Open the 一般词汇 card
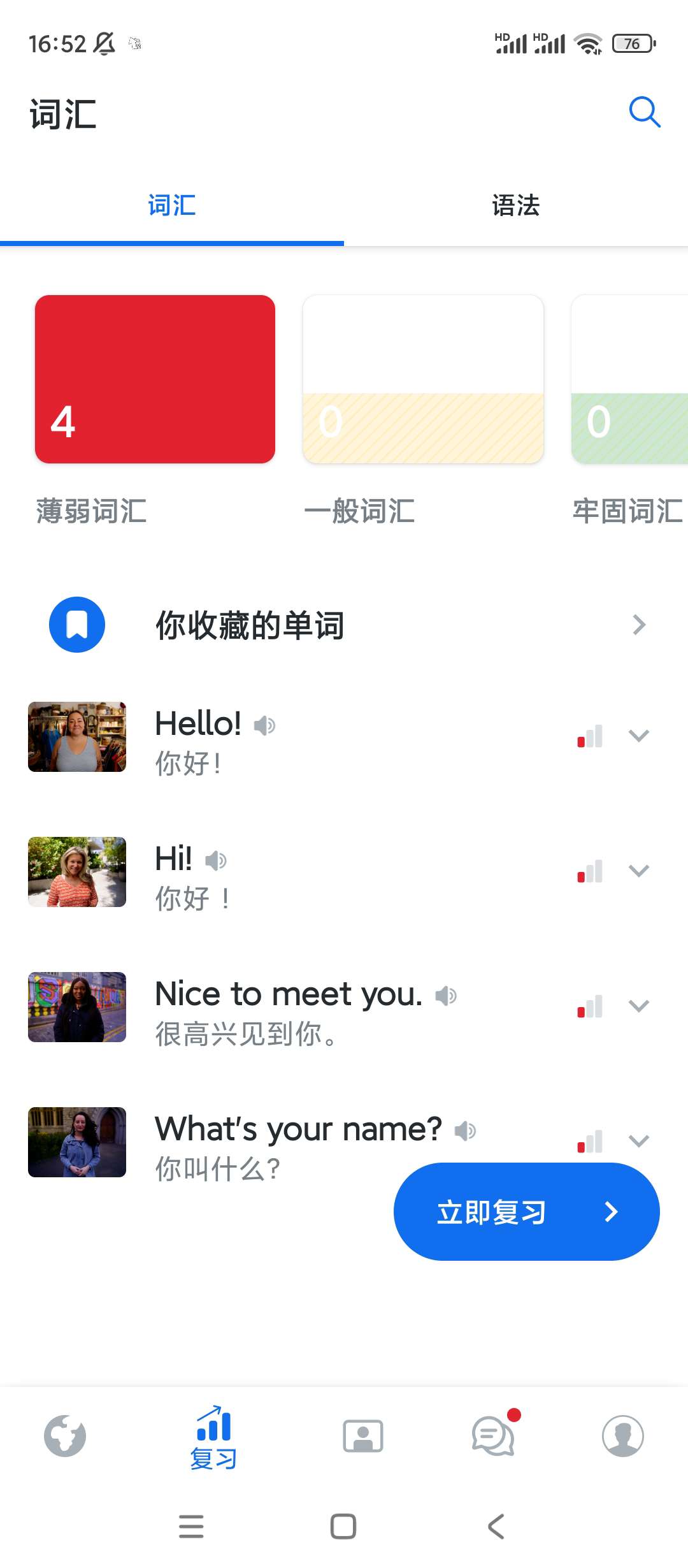The image size is (688, 1568). pyautogui.click(x=423, y=379)
